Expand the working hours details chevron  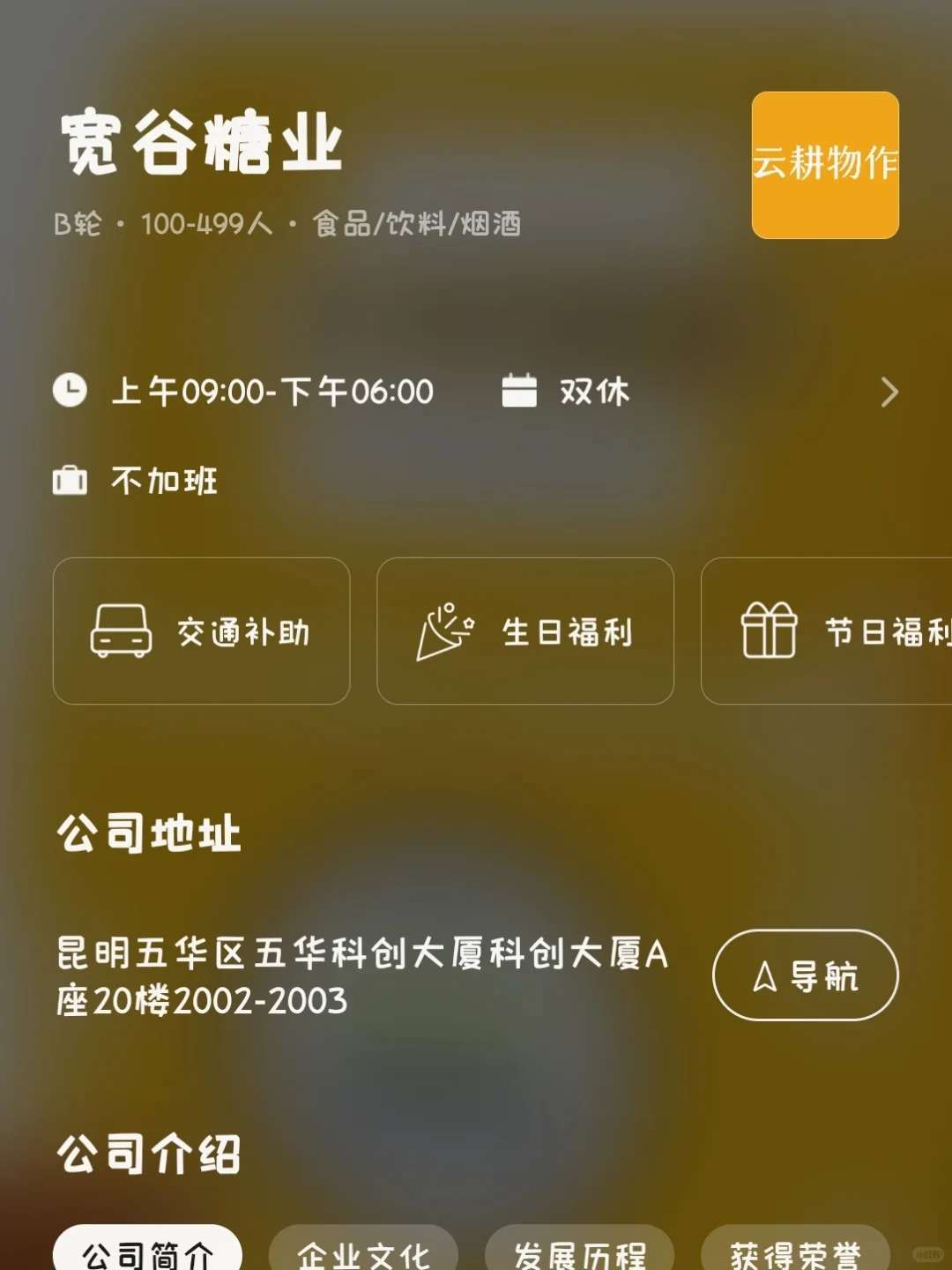pos(889,392)
